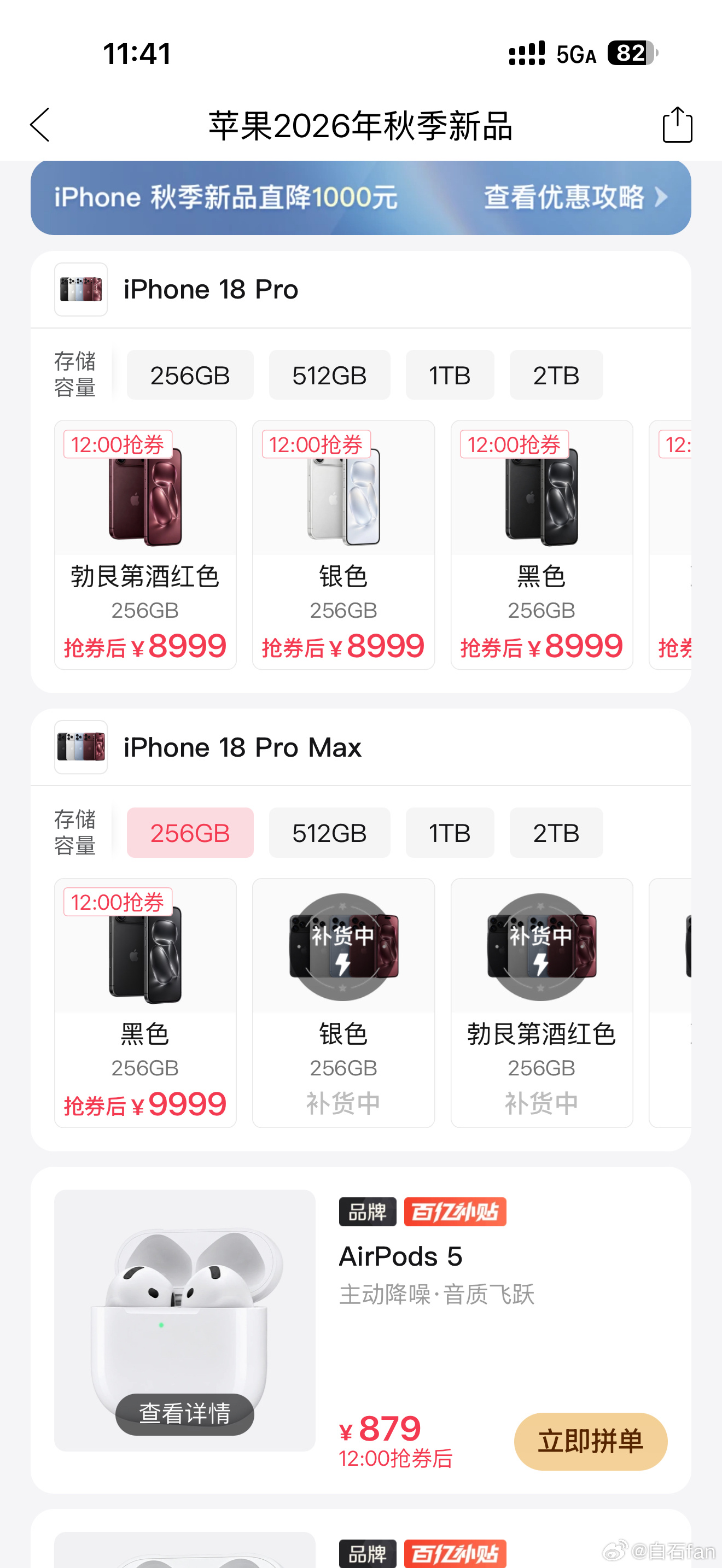722x1568 pixels.
Task: Share this Apple new products page
Action: click(677, 125)
